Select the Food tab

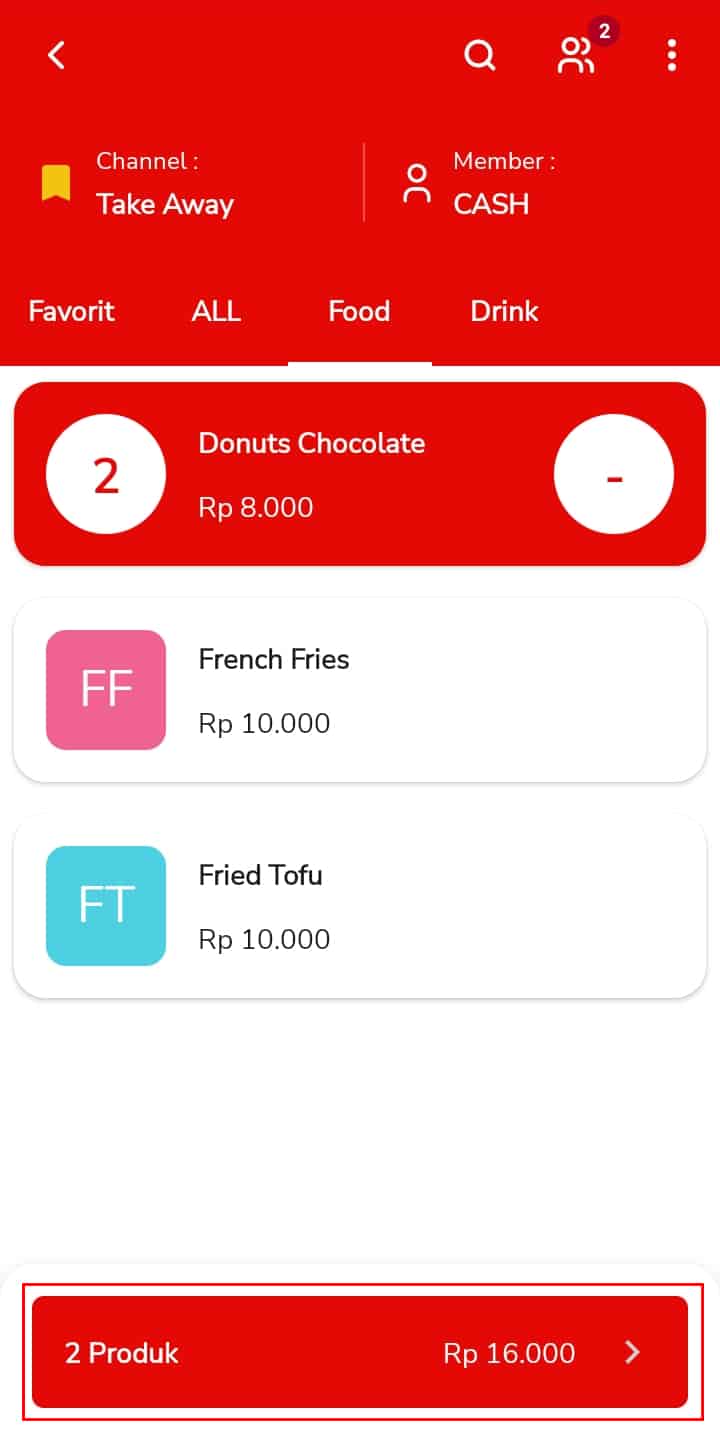tap(360, 311)
